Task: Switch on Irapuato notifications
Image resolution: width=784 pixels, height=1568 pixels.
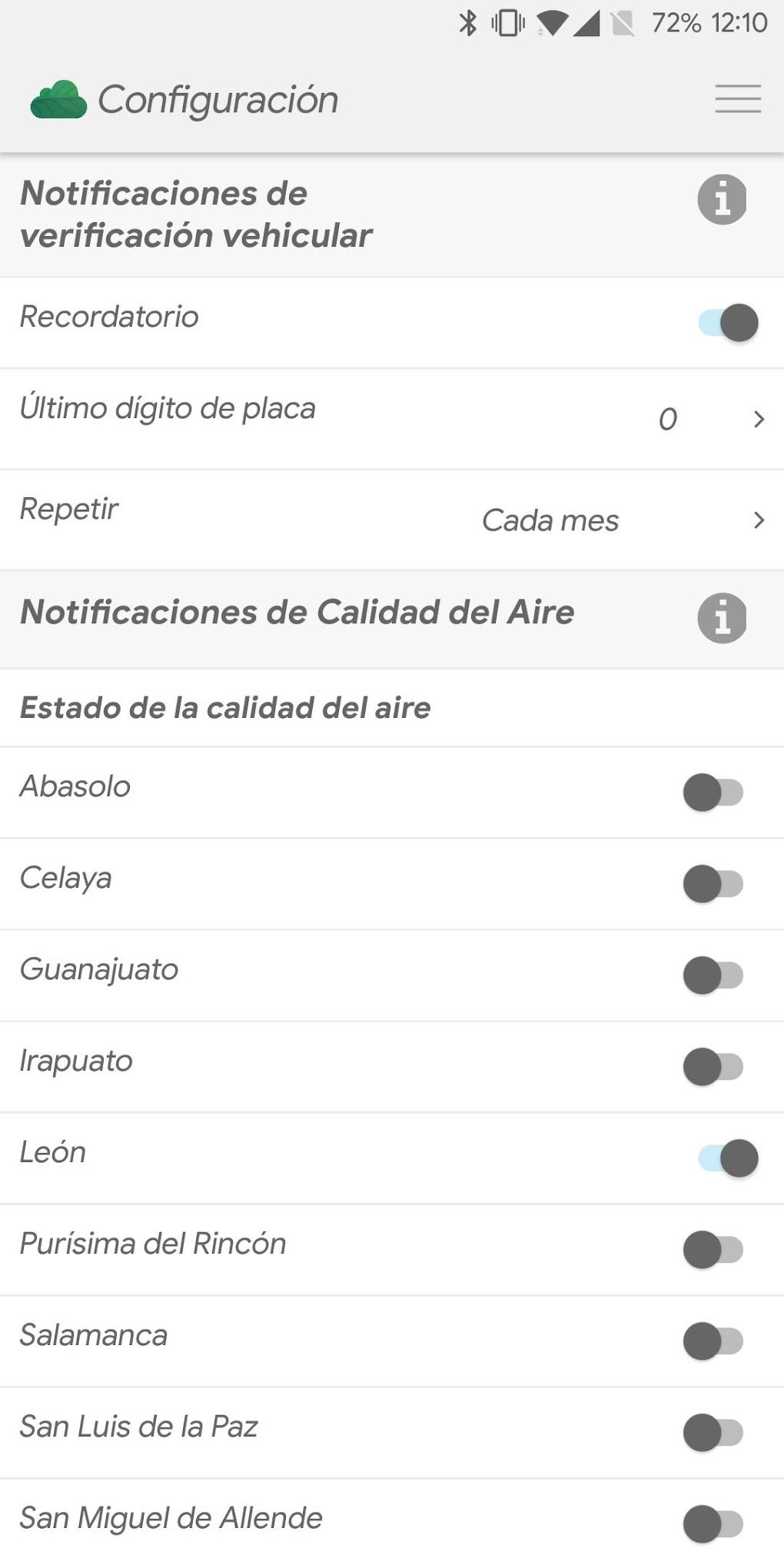Action: click(x=713, y=1067)
